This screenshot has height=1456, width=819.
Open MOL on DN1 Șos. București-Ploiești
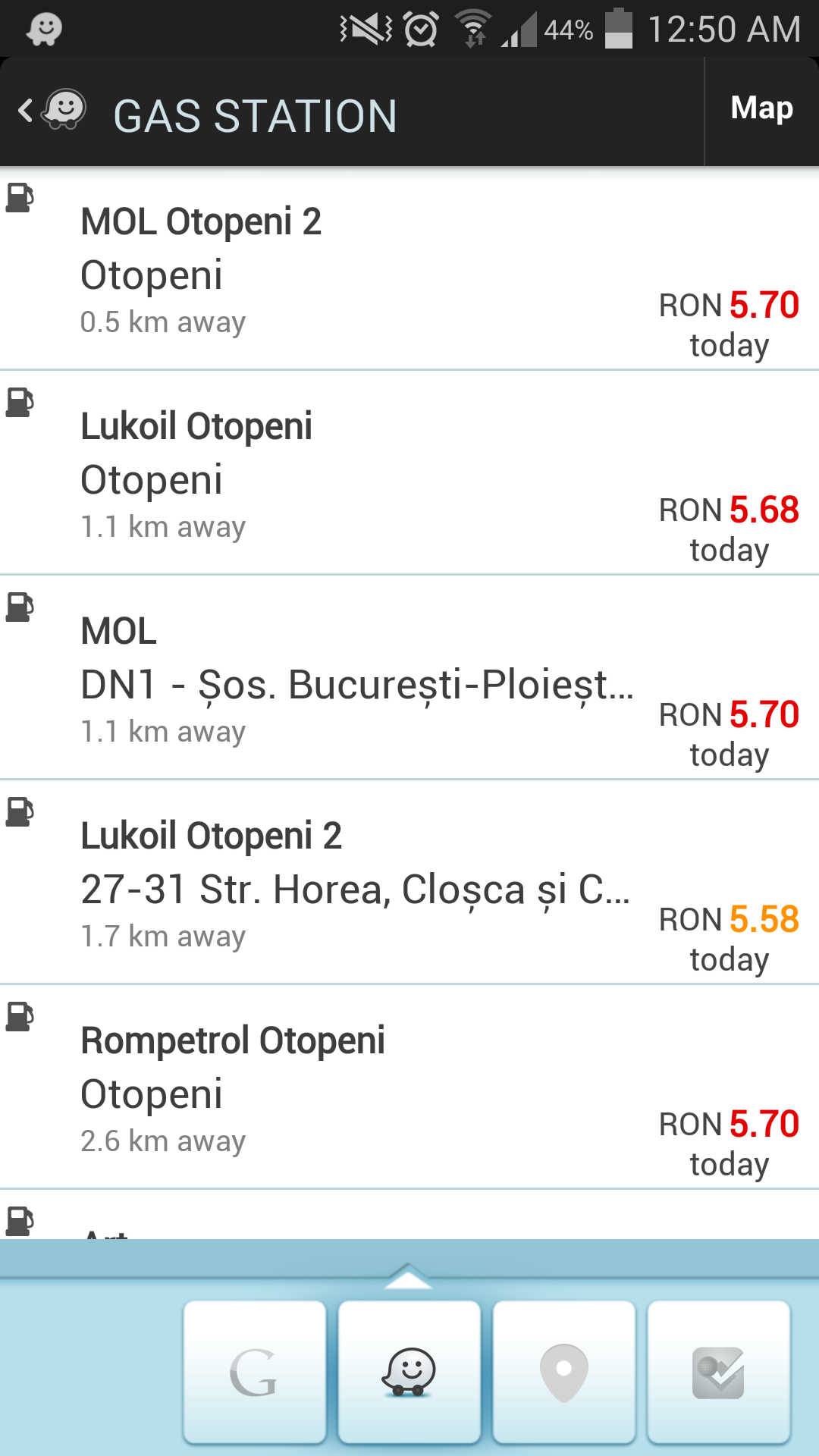coord(409,678)
